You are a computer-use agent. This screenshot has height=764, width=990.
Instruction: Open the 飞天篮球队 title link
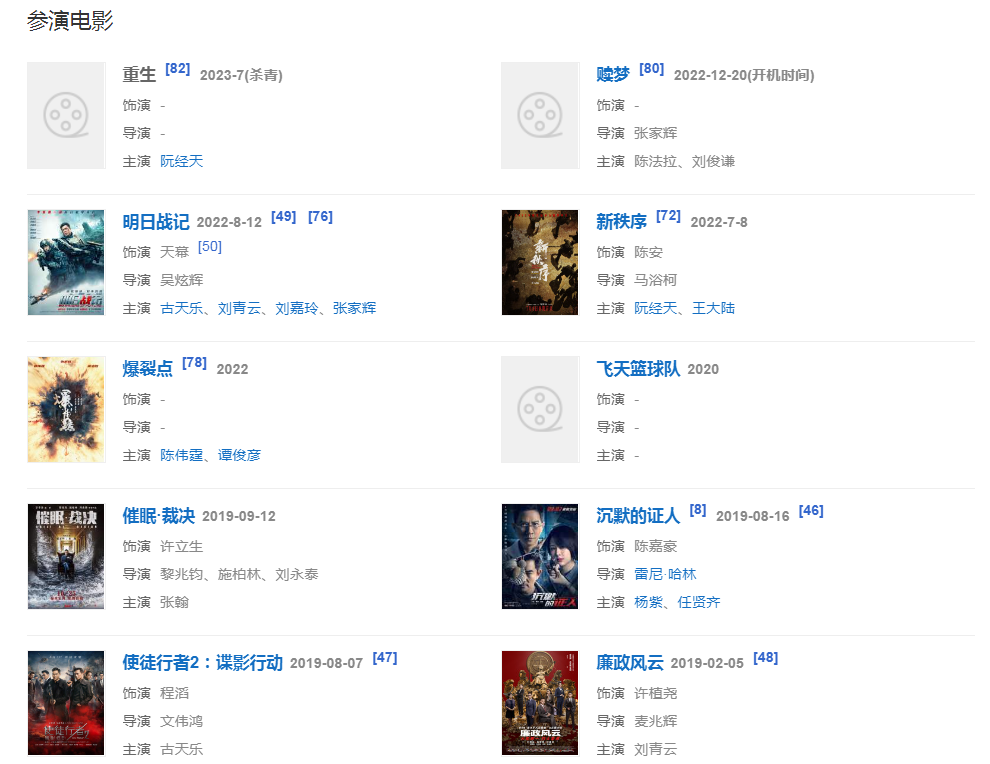(637, 369)
